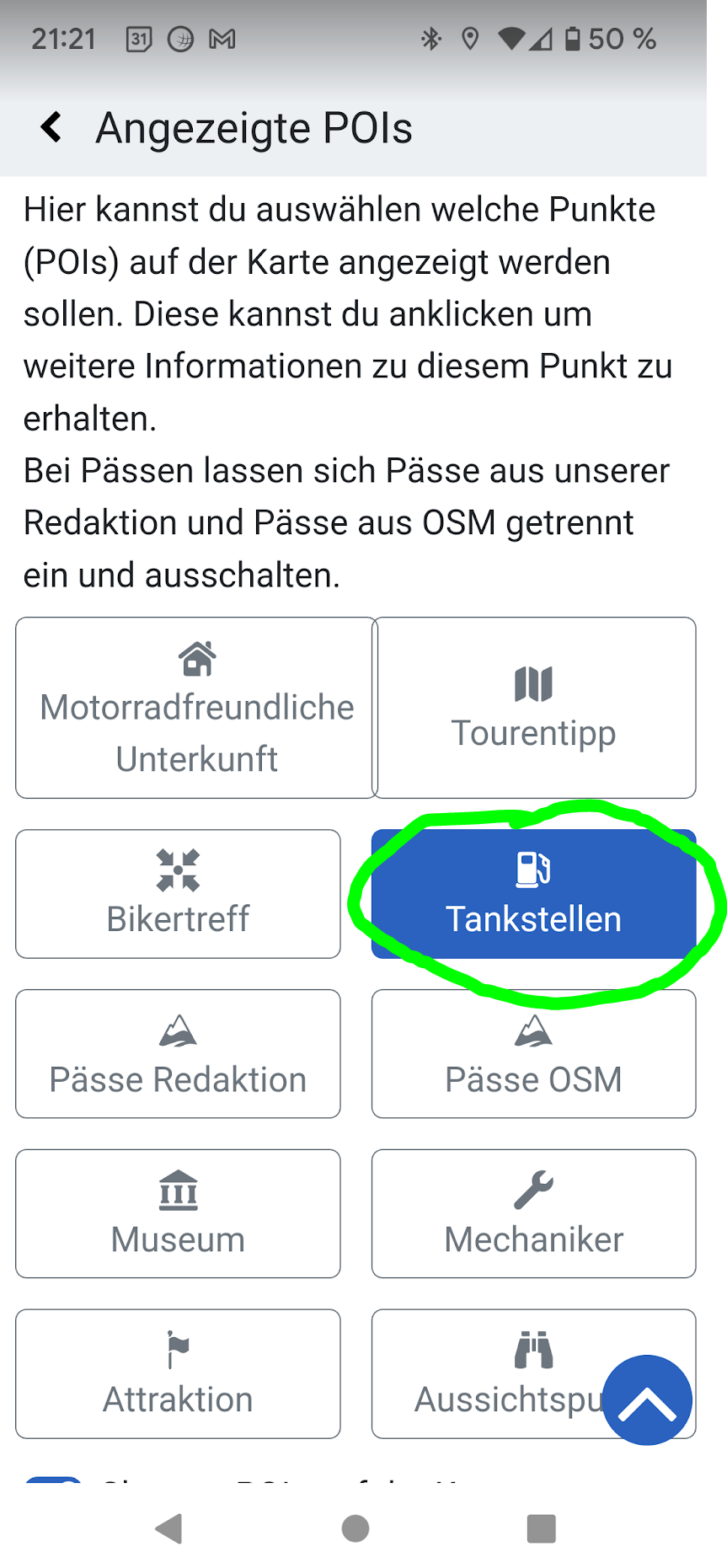Tap the system home button

point(355,1528)
